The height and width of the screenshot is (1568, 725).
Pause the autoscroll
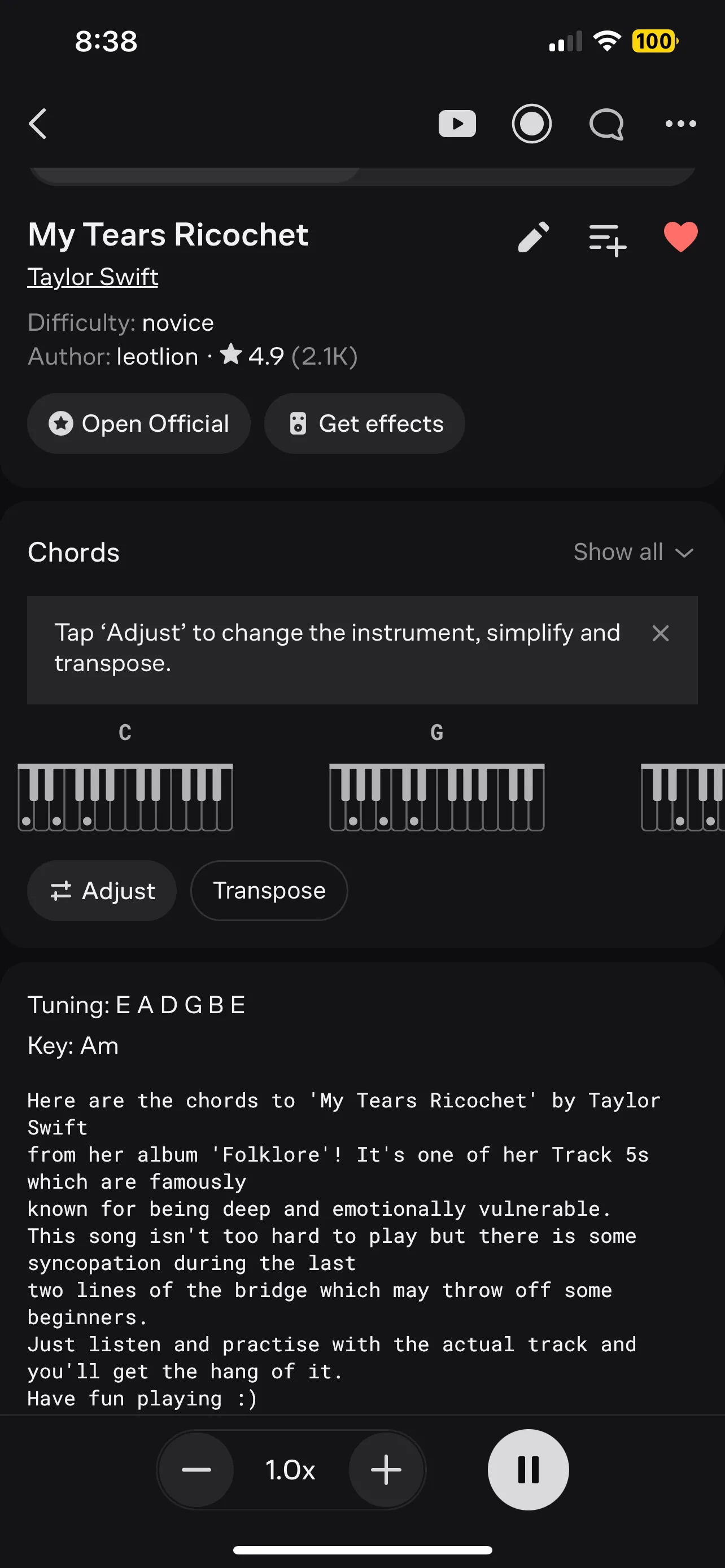(528, 1470)
